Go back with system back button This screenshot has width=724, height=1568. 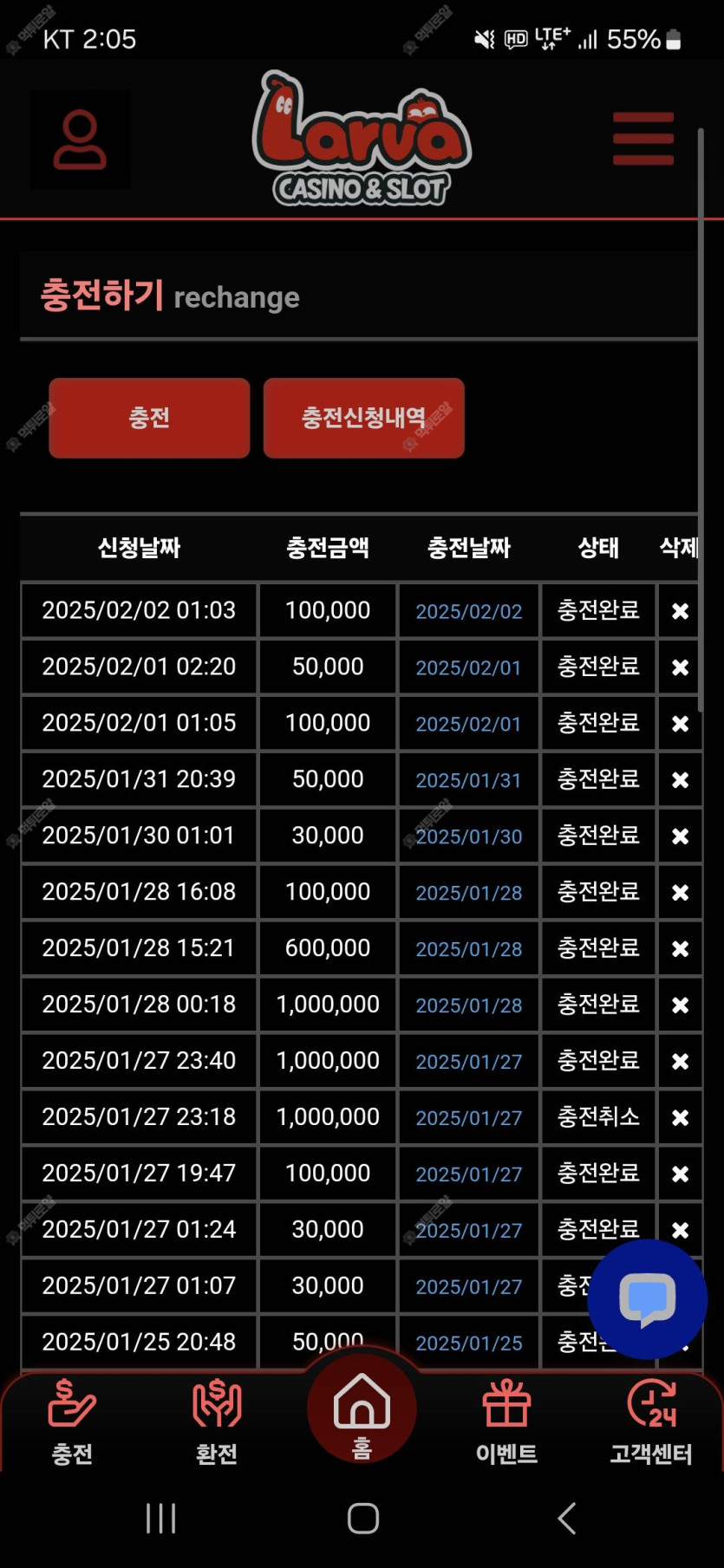(x=566, y=1518)
